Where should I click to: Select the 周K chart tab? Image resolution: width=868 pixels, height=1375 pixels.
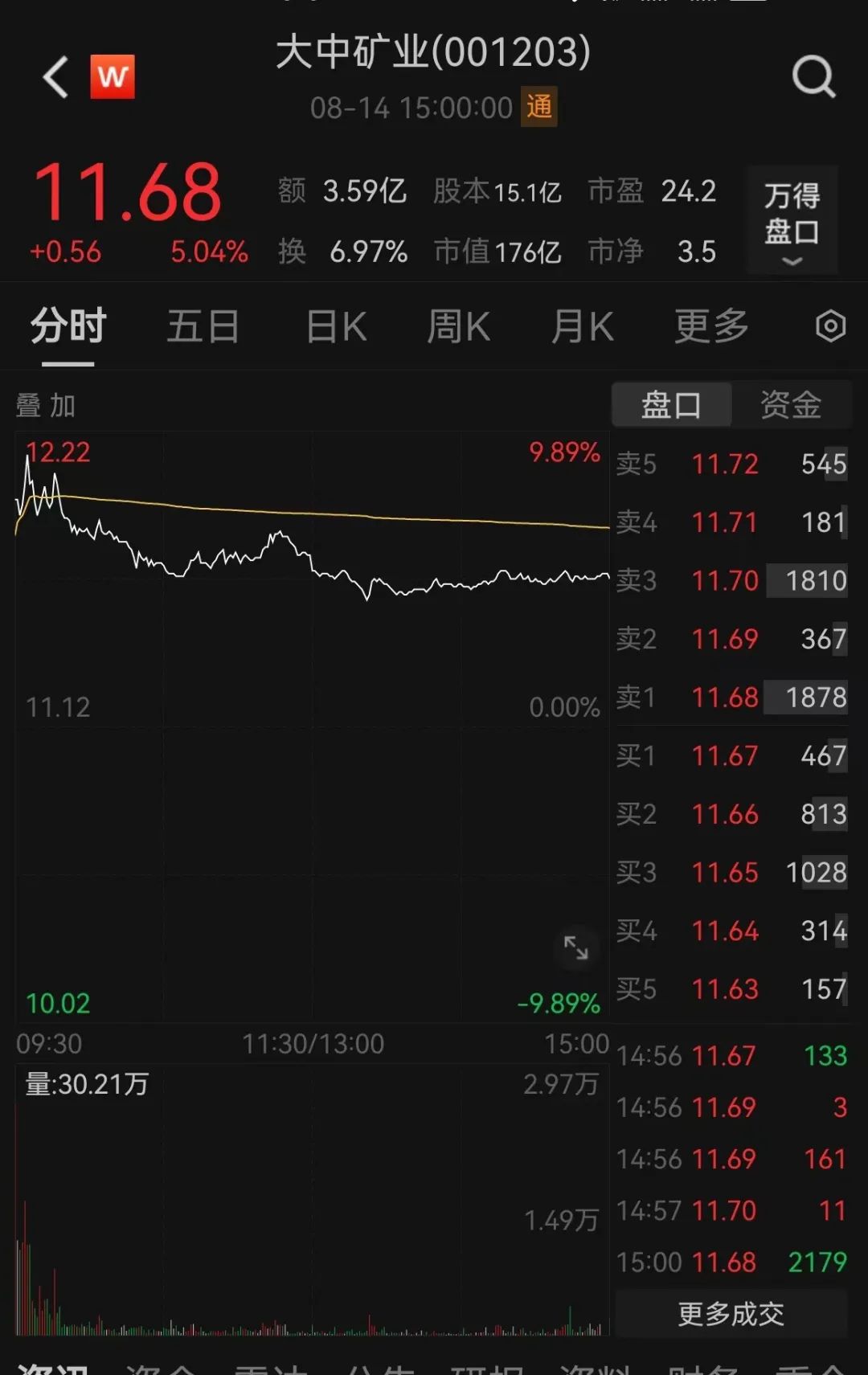[x=458, y=327]
